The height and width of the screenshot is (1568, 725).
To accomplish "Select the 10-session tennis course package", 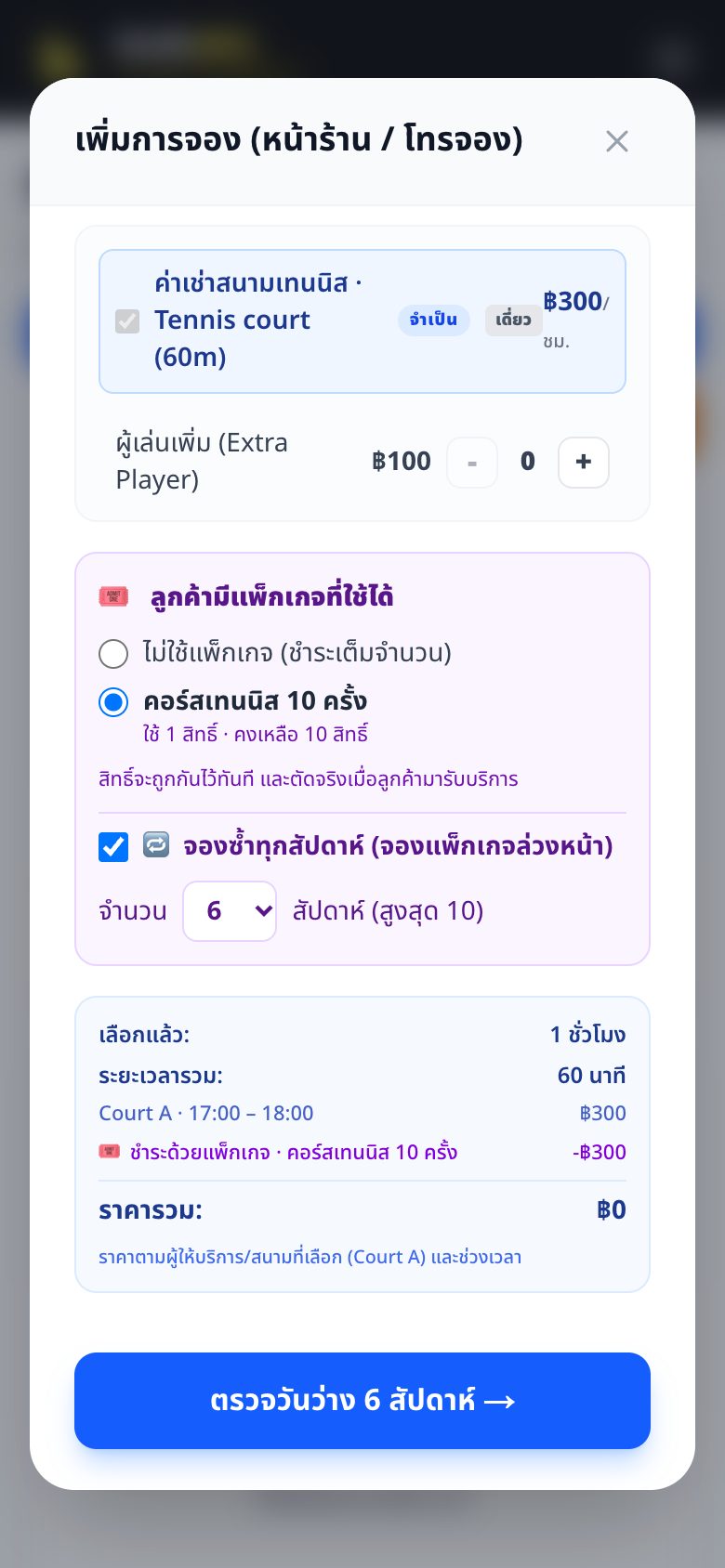I will pyautogui.click(x=113, y=701).
